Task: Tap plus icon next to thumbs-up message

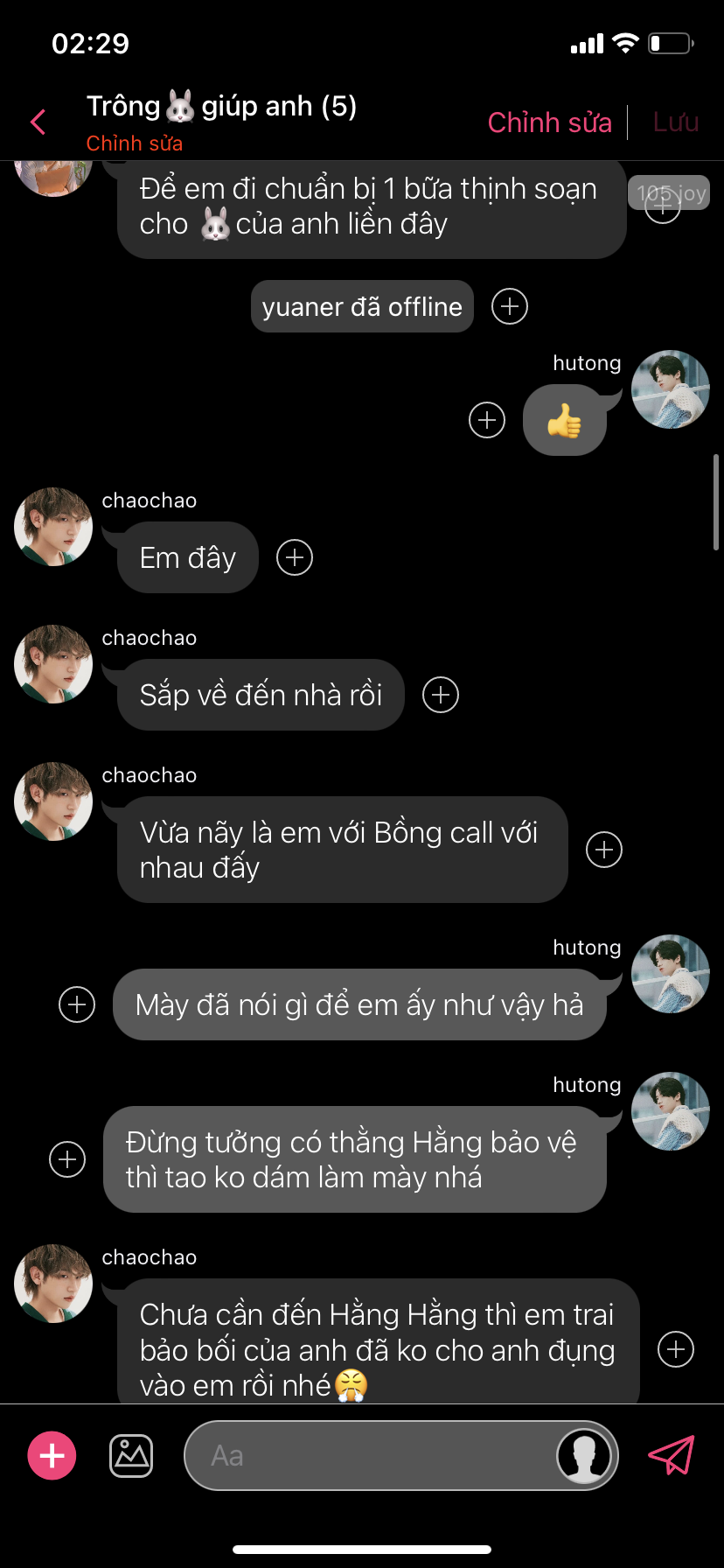Action: pos(487,420)
